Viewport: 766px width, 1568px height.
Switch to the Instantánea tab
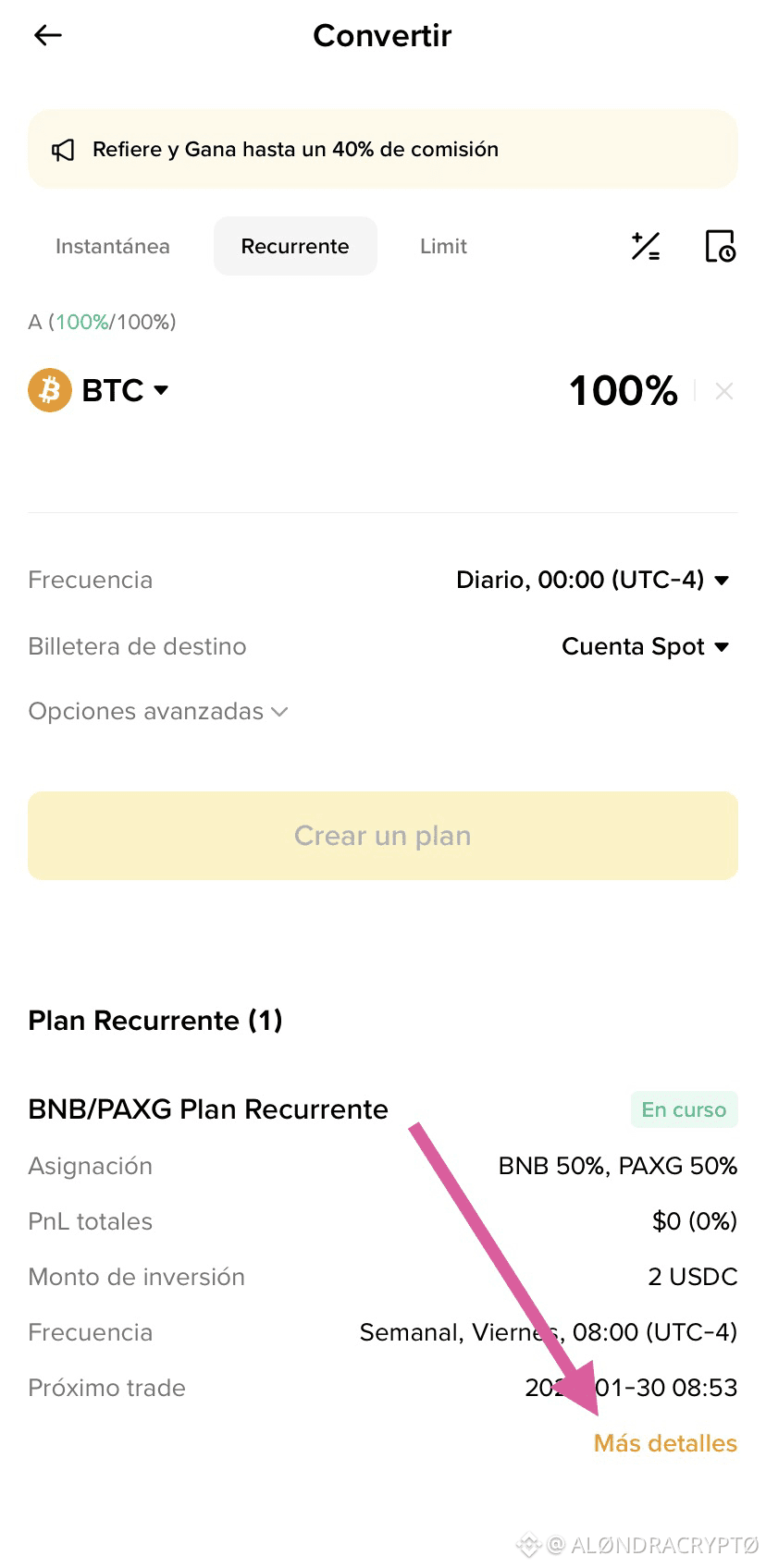pos(113,246)
